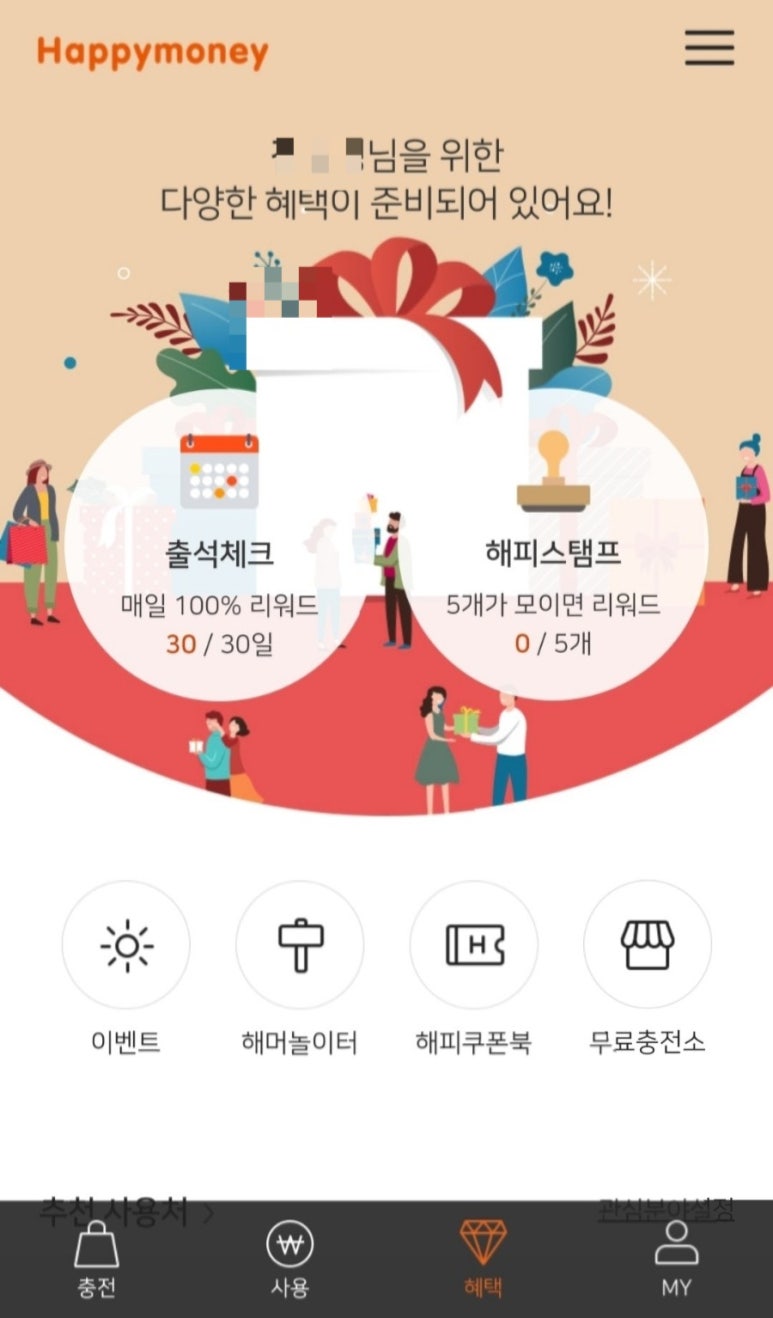This screenshot has height=1318, width=773.
Task: Switch to the 충전 tab
Action: click(x=97, y=1259)
